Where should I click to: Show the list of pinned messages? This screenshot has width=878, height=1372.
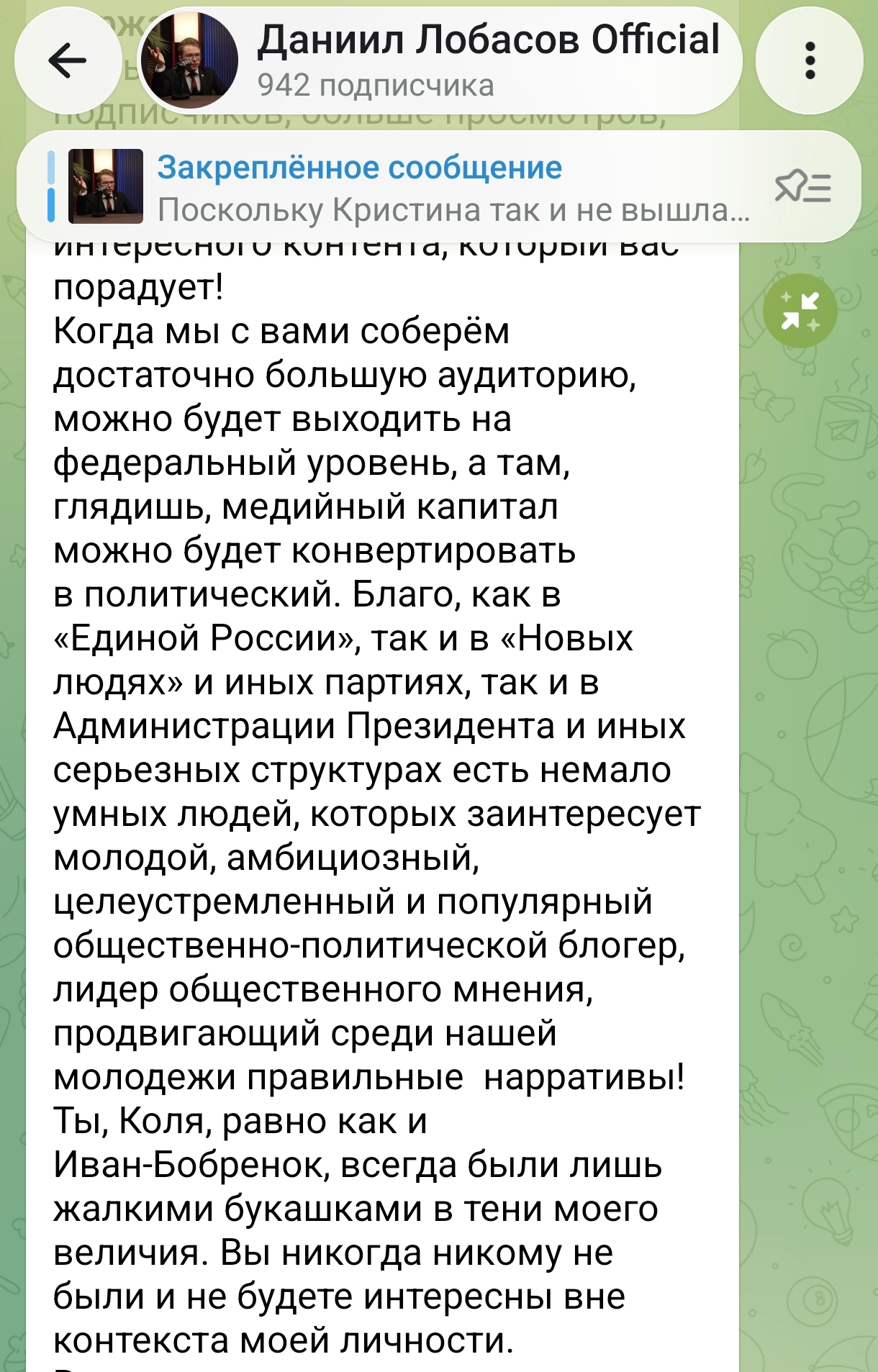803,188
